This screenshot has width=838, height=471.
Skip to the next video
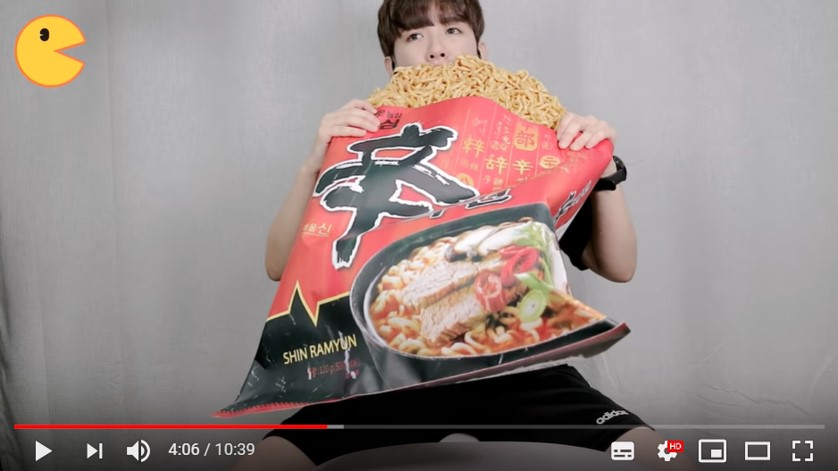[x=94, y=451]
